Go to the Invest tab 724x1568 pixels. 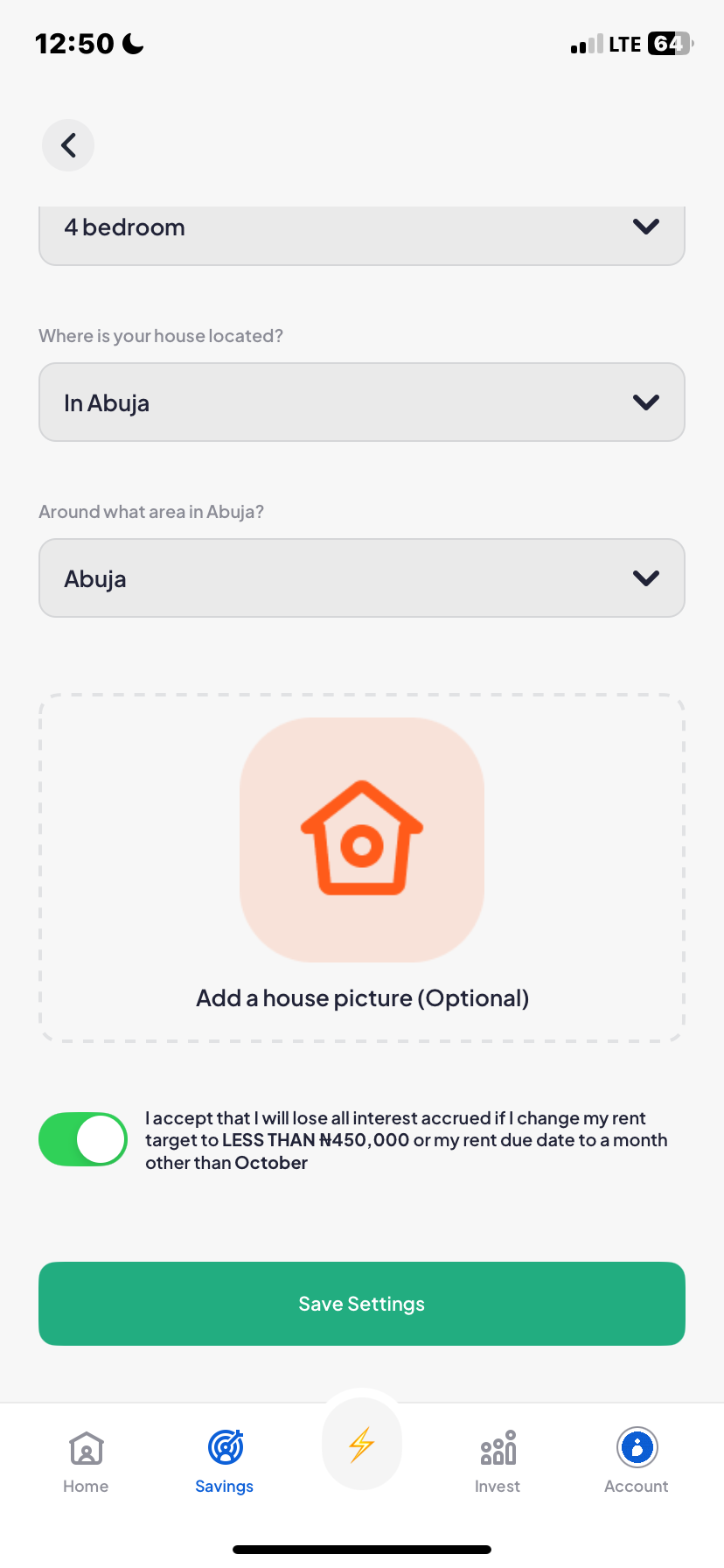(498, 1461)
